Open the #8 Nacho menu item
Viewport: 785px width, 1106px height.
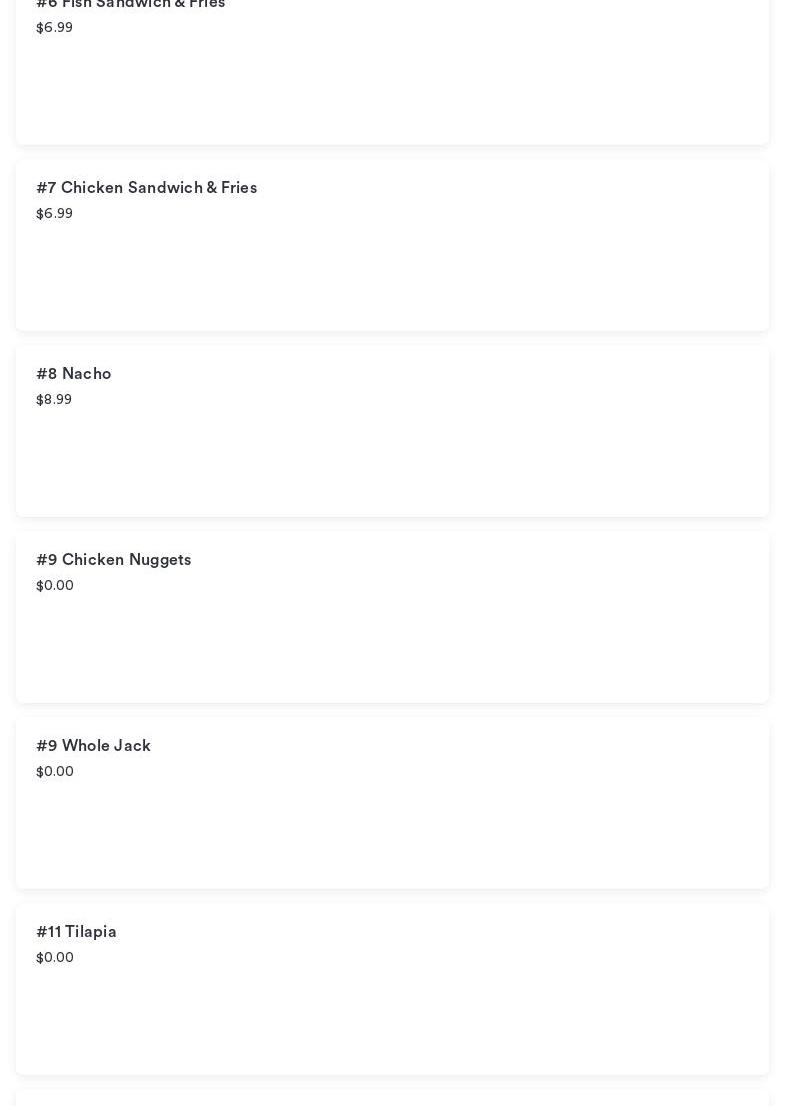[392, 432]
